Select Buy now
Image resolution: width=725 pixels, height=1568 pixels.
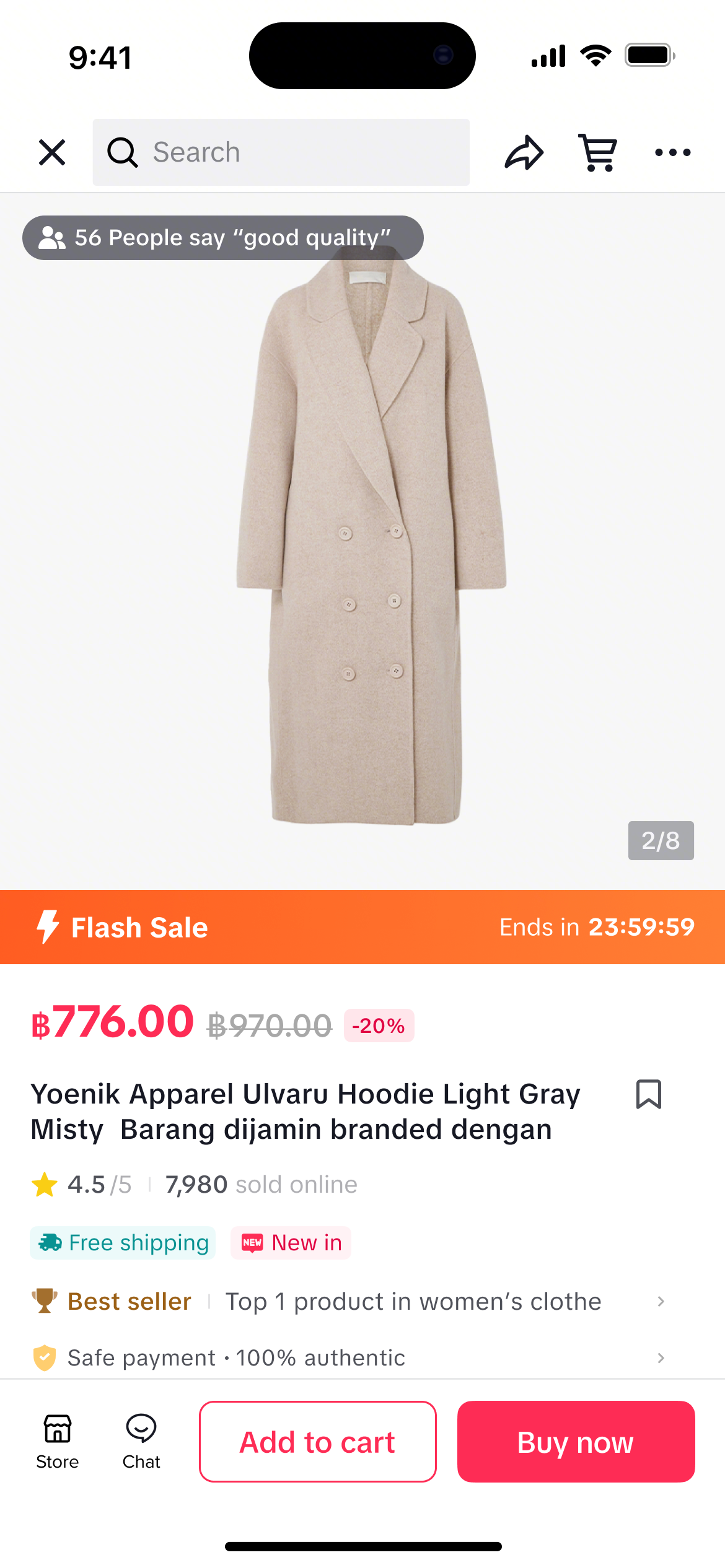576,1442
